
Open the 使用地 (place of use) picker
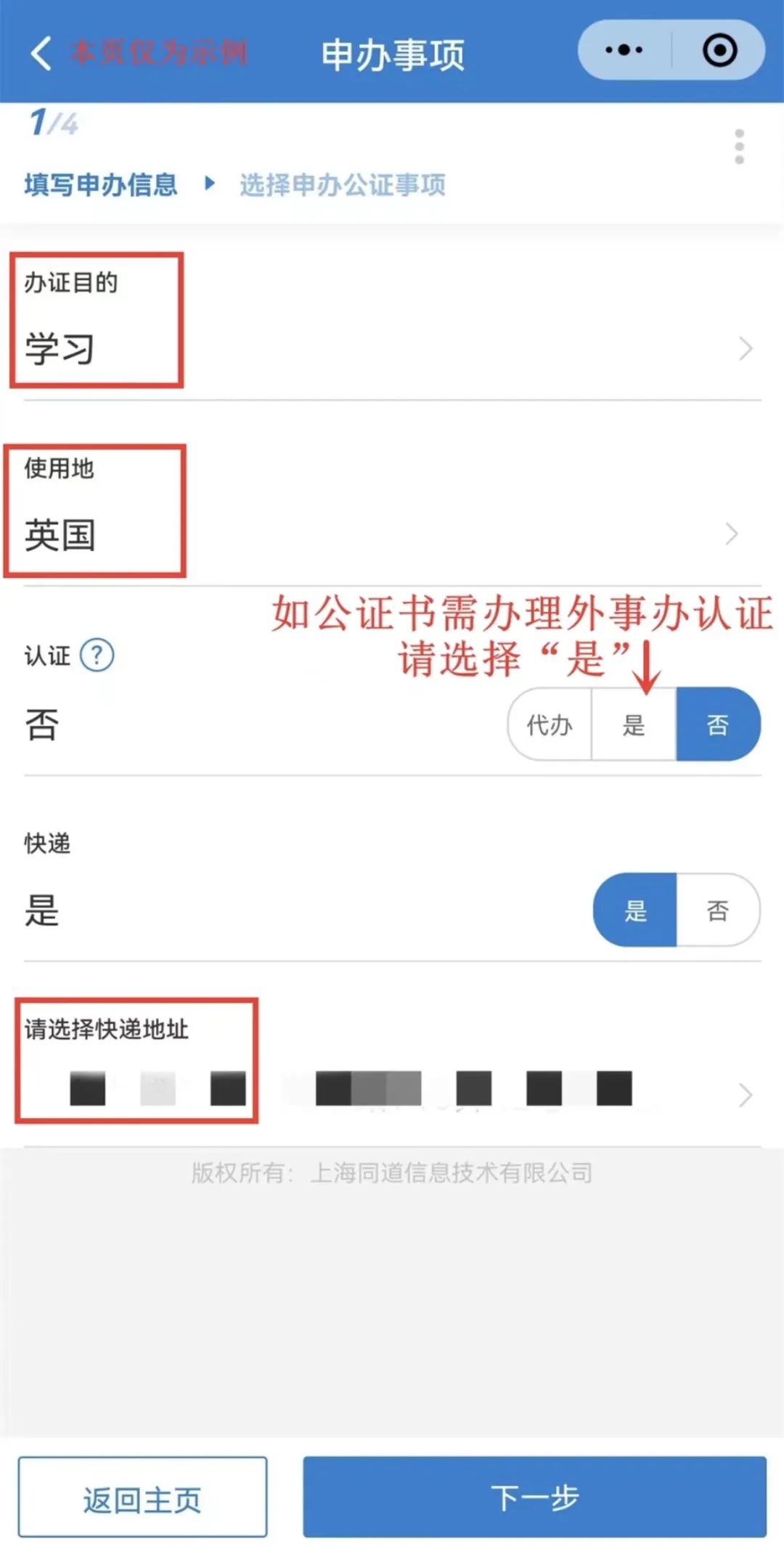tap(392, 511)
